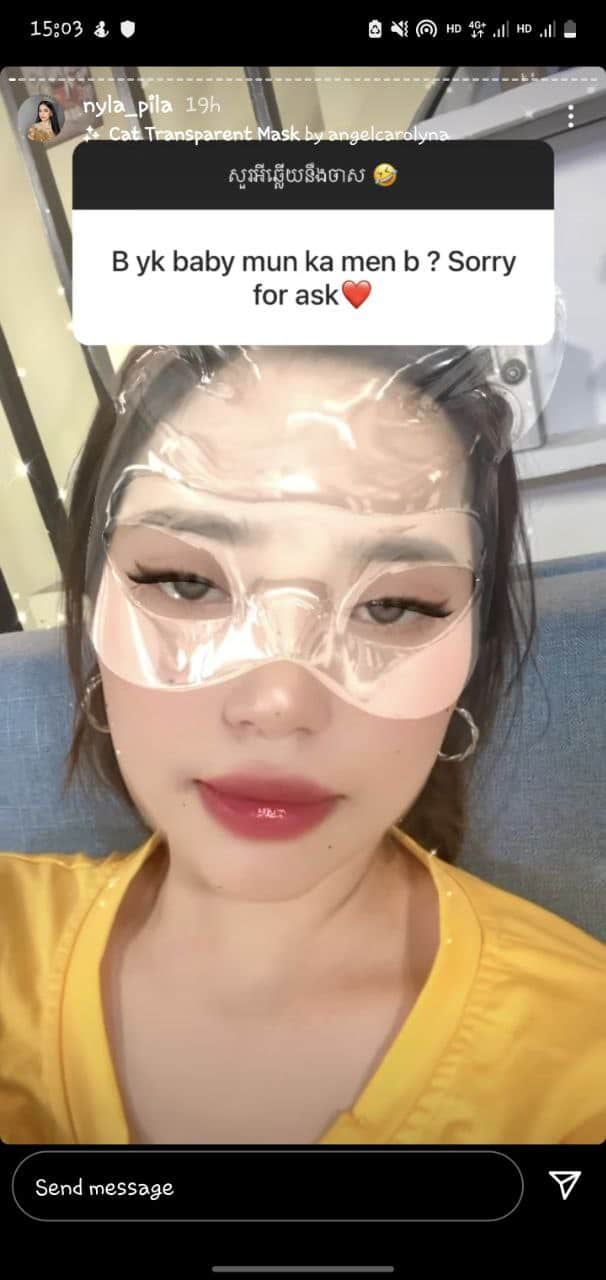Open the story's three-dot options menu
The width and height of the screenshot is (606, 1280).
571,116
